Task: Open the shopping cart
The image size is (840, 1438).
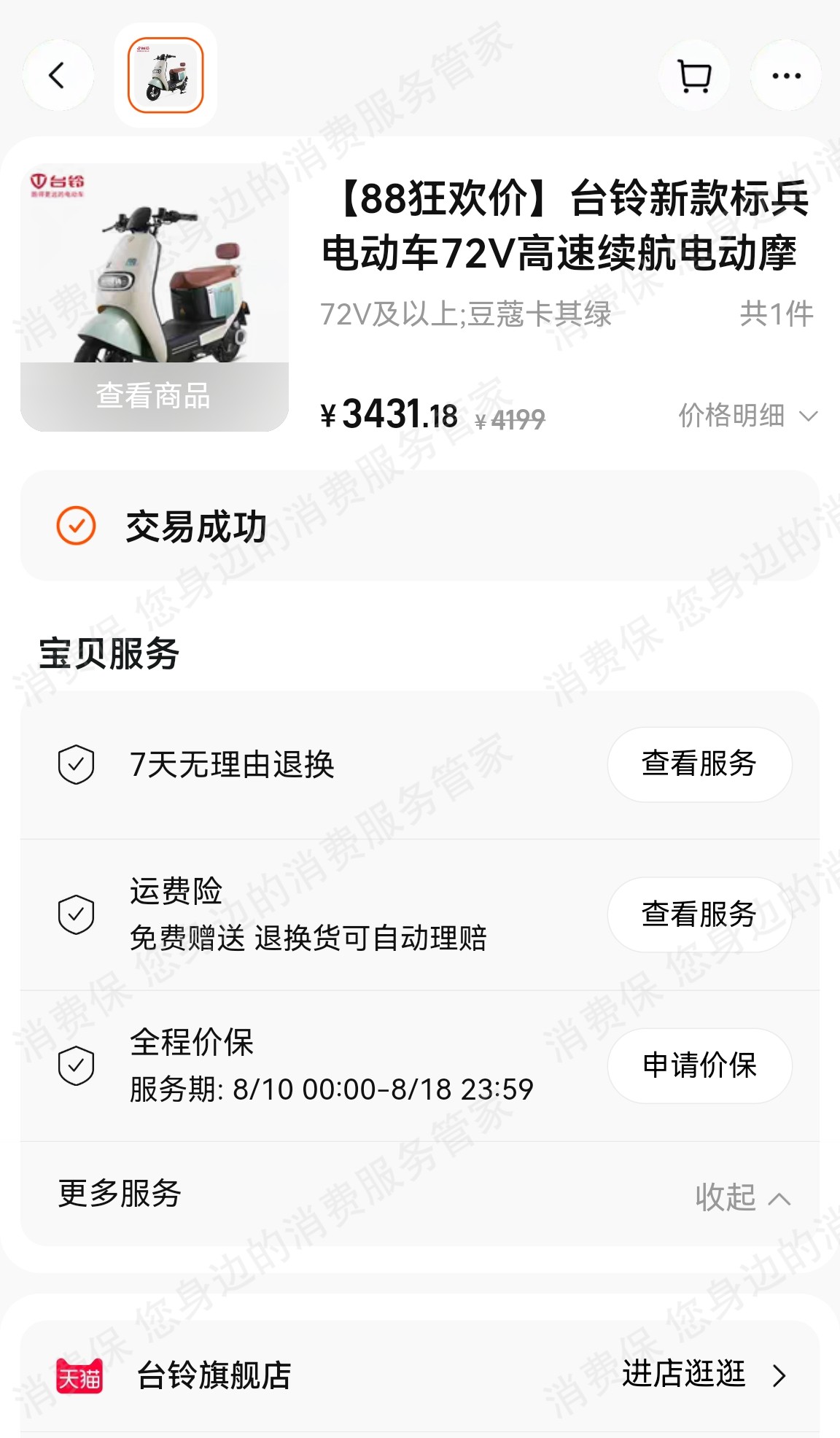Action: tap(694, 75)
